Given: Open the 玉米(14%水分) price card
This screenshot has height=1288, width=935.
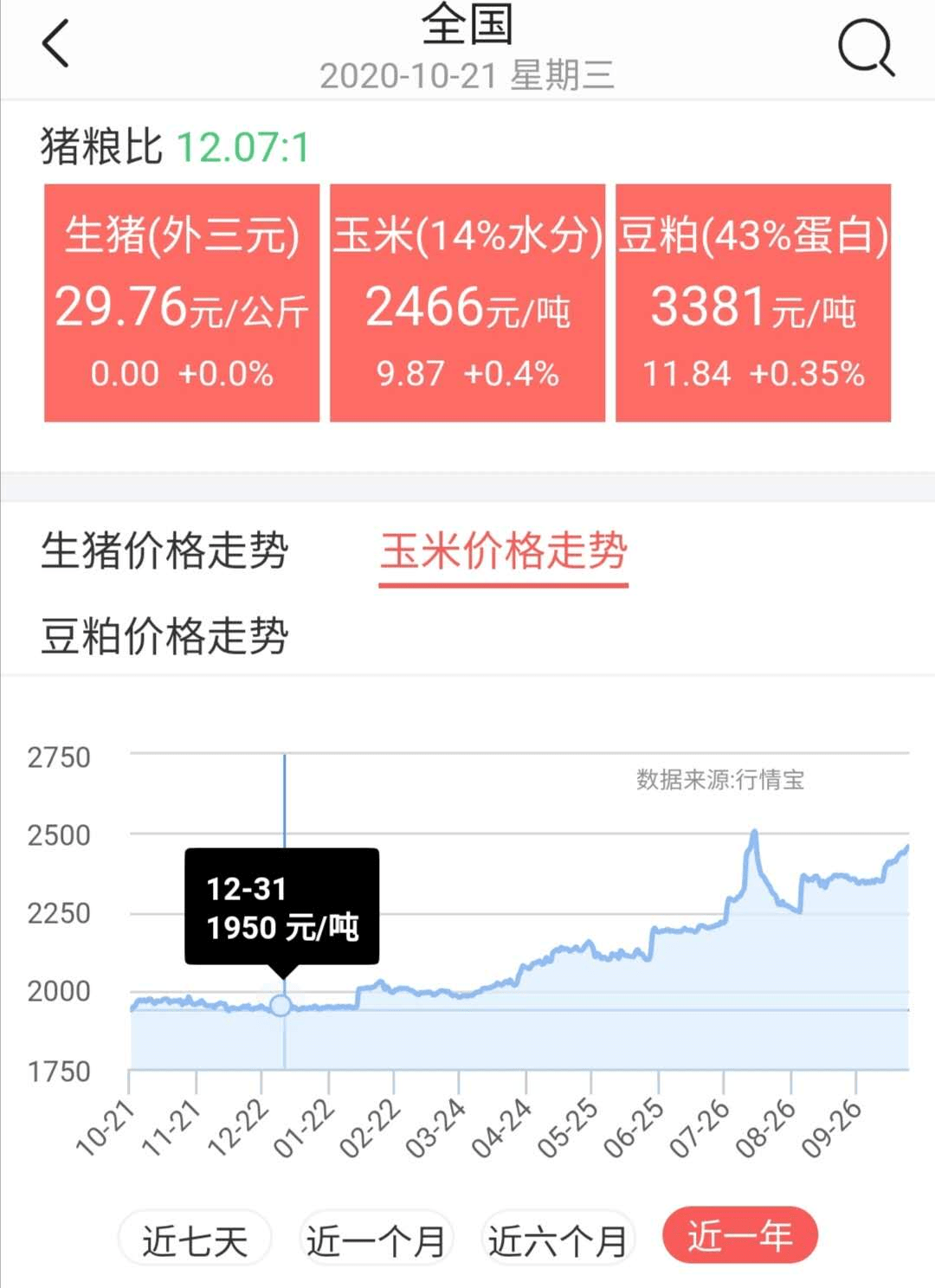Looking at the screenshot, I should tap(467, 303).
